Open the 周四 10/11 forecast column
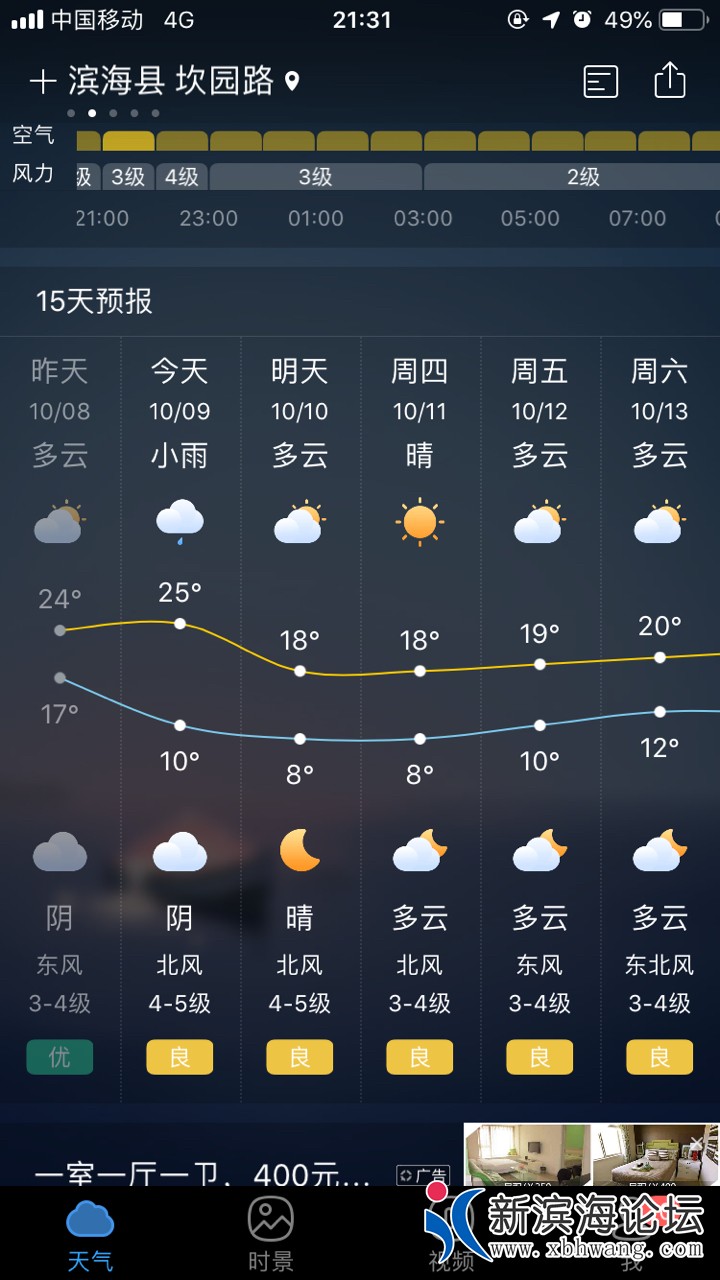Image resolution: width=720 pixels, height=1280 pixels. point(420,700)
